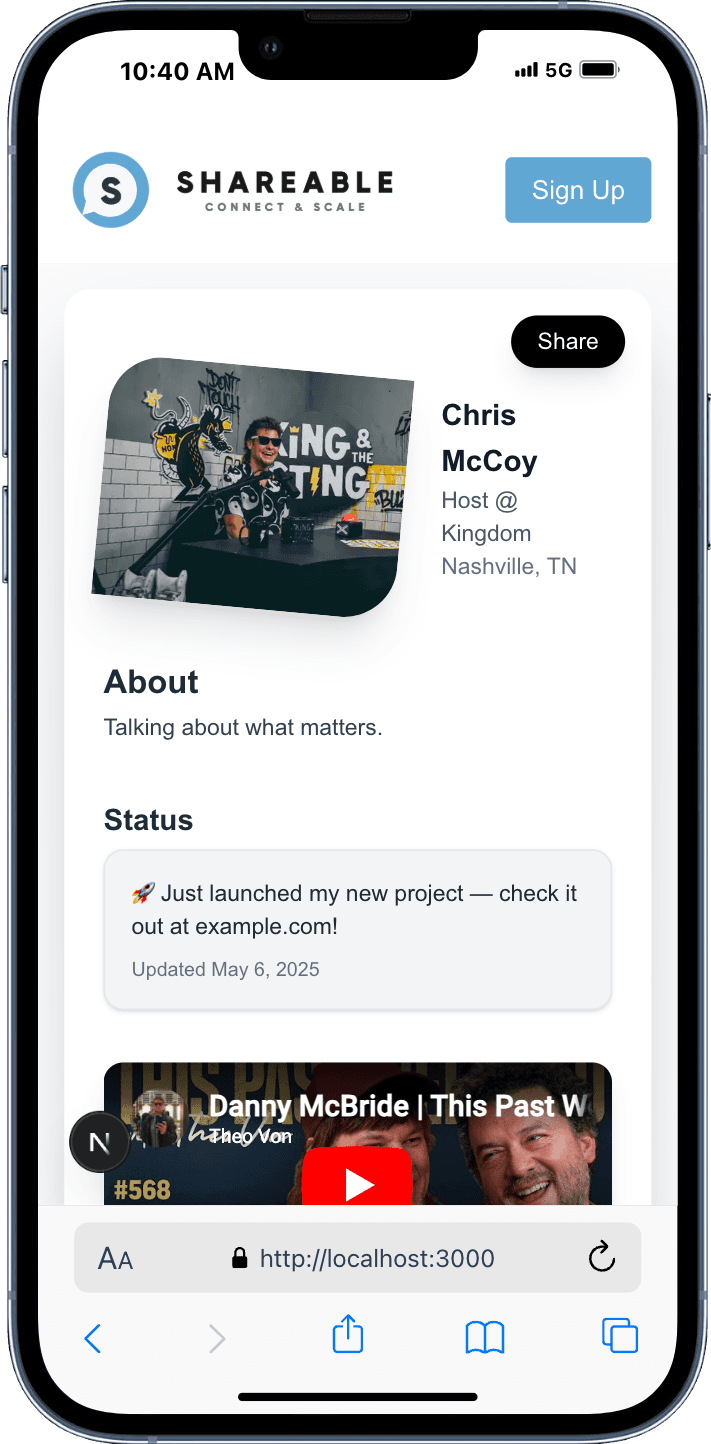Viewport: 711px width, 1444px height.
Task: Open the Shareable logo home link
Action: 232,190
